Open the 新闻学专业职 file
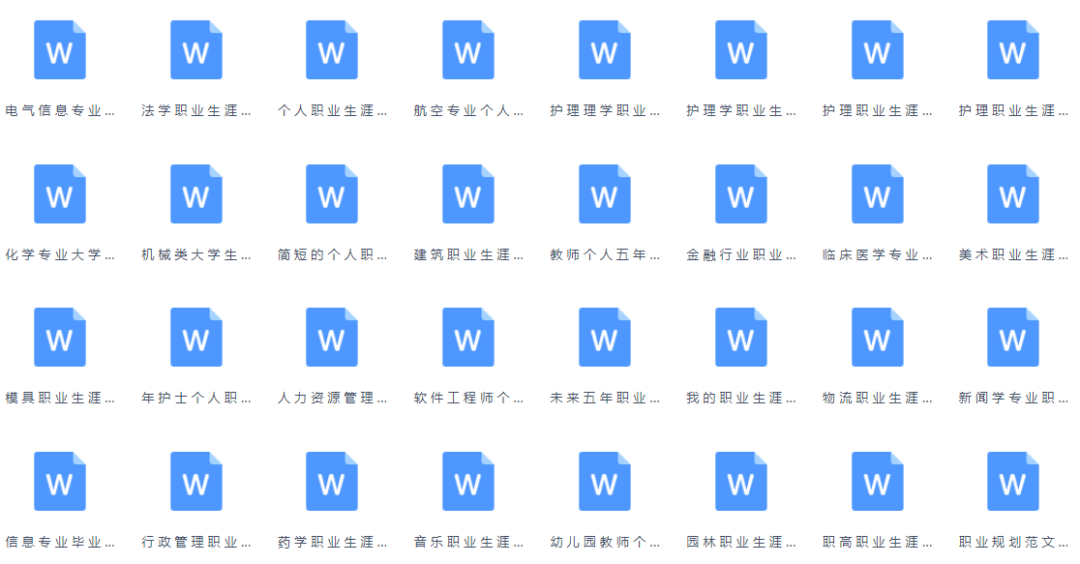Viewport: 1080px width, 564px height. tap(1013, 338)
